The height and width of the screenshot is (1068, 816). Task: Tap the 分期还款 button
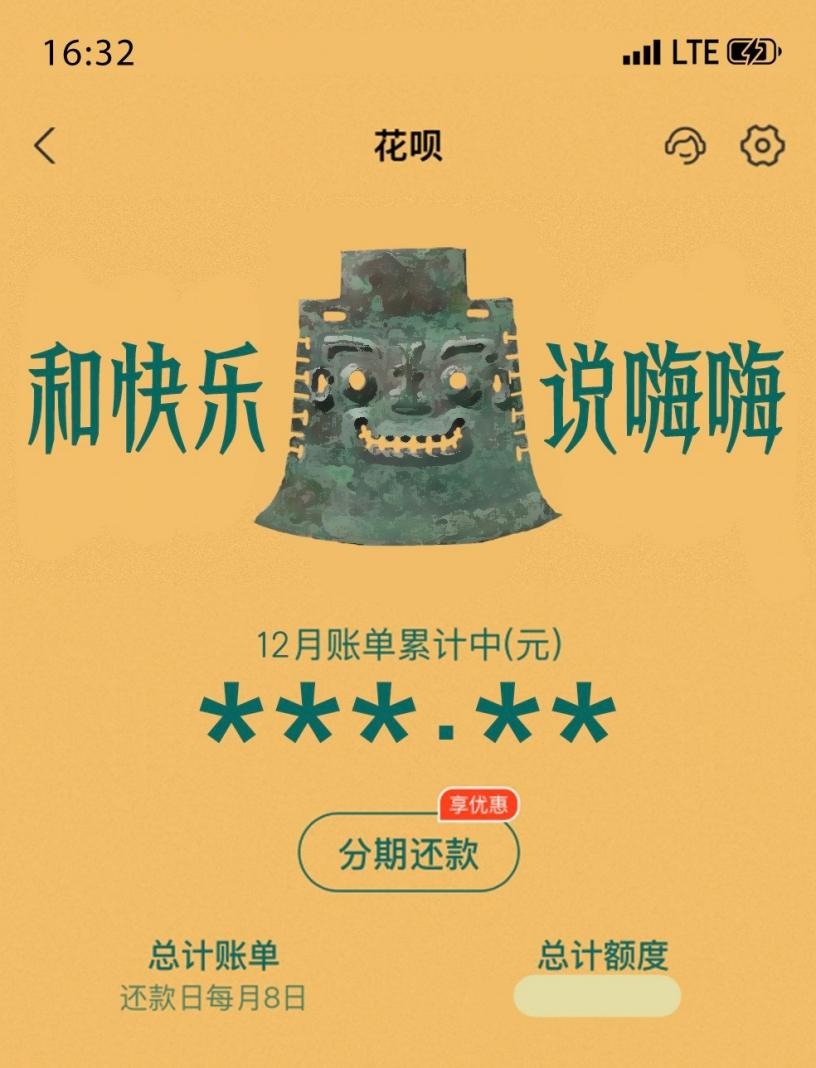point(409,854)
